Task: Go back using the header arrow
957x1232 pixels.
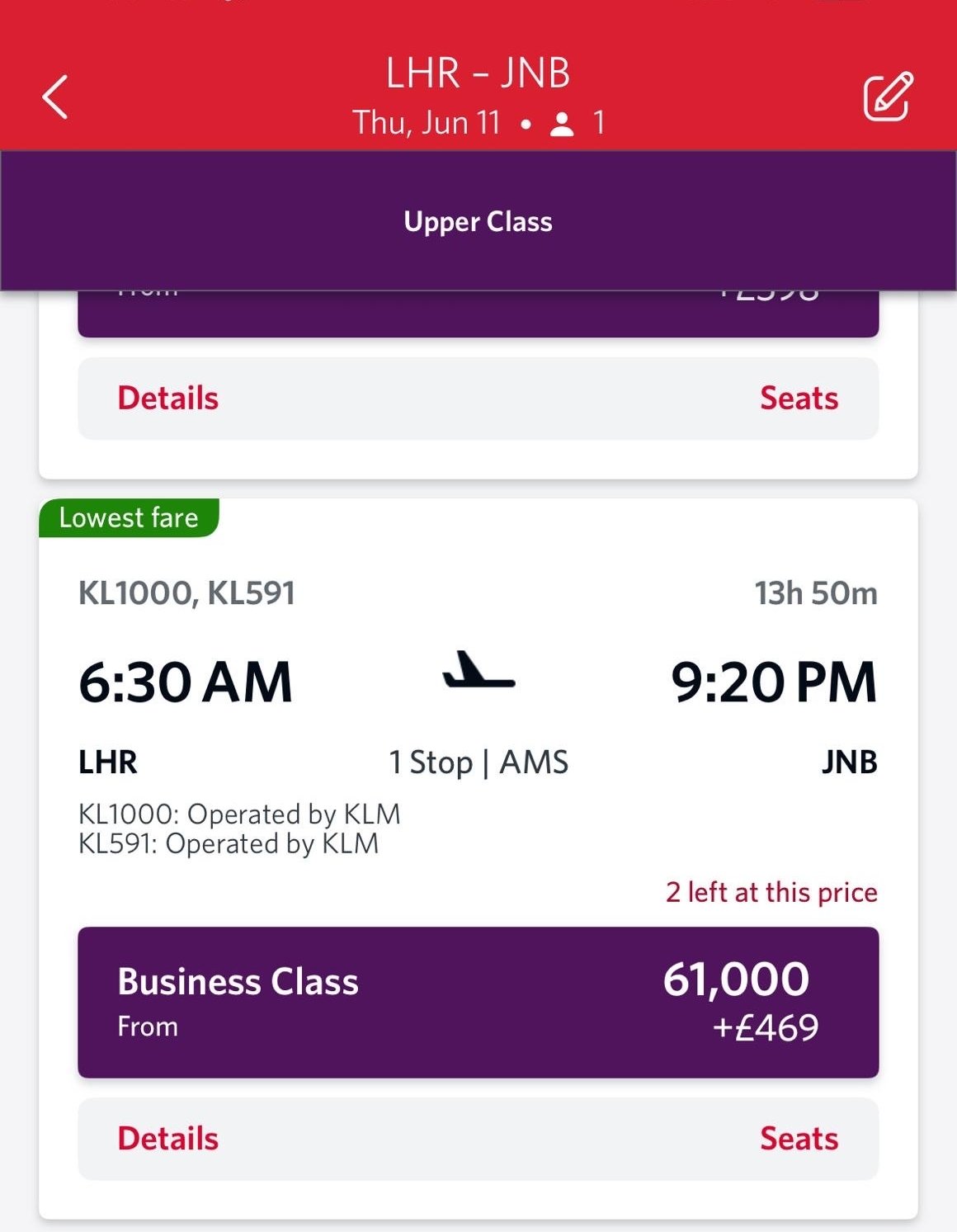Action: [x=54, y=97]
